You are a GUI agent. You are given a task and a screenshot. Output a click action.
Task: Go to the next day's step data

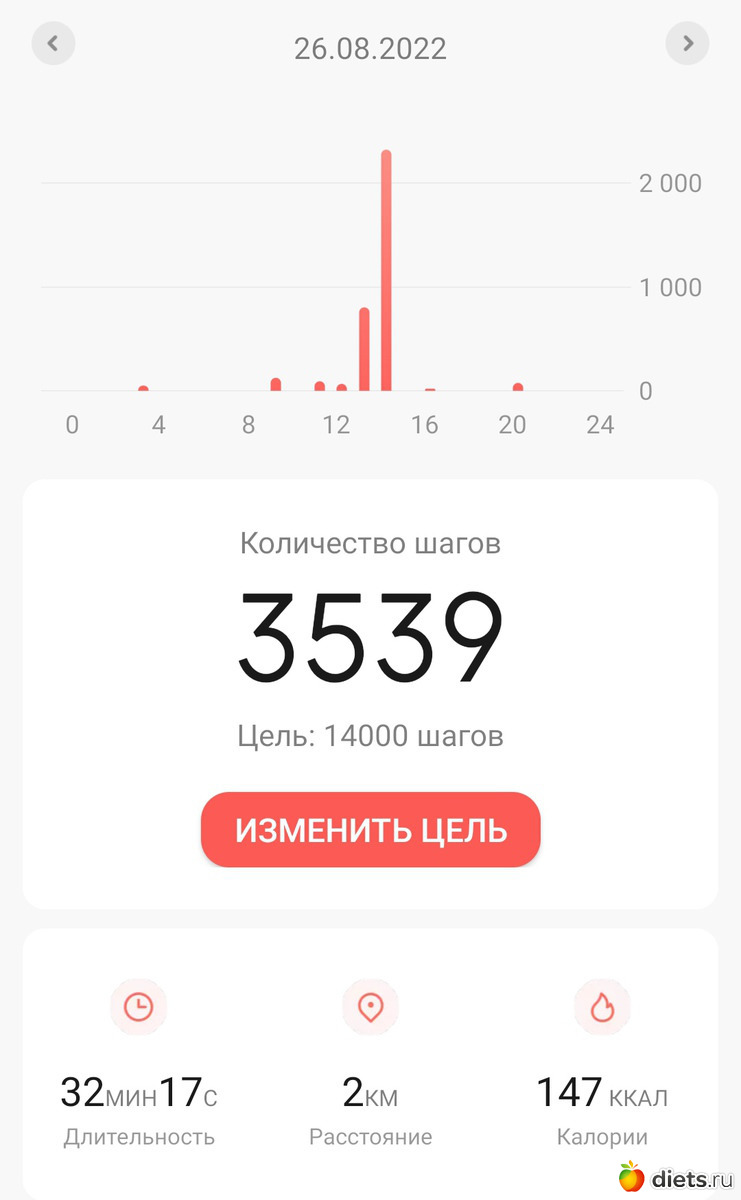(687, 44)
